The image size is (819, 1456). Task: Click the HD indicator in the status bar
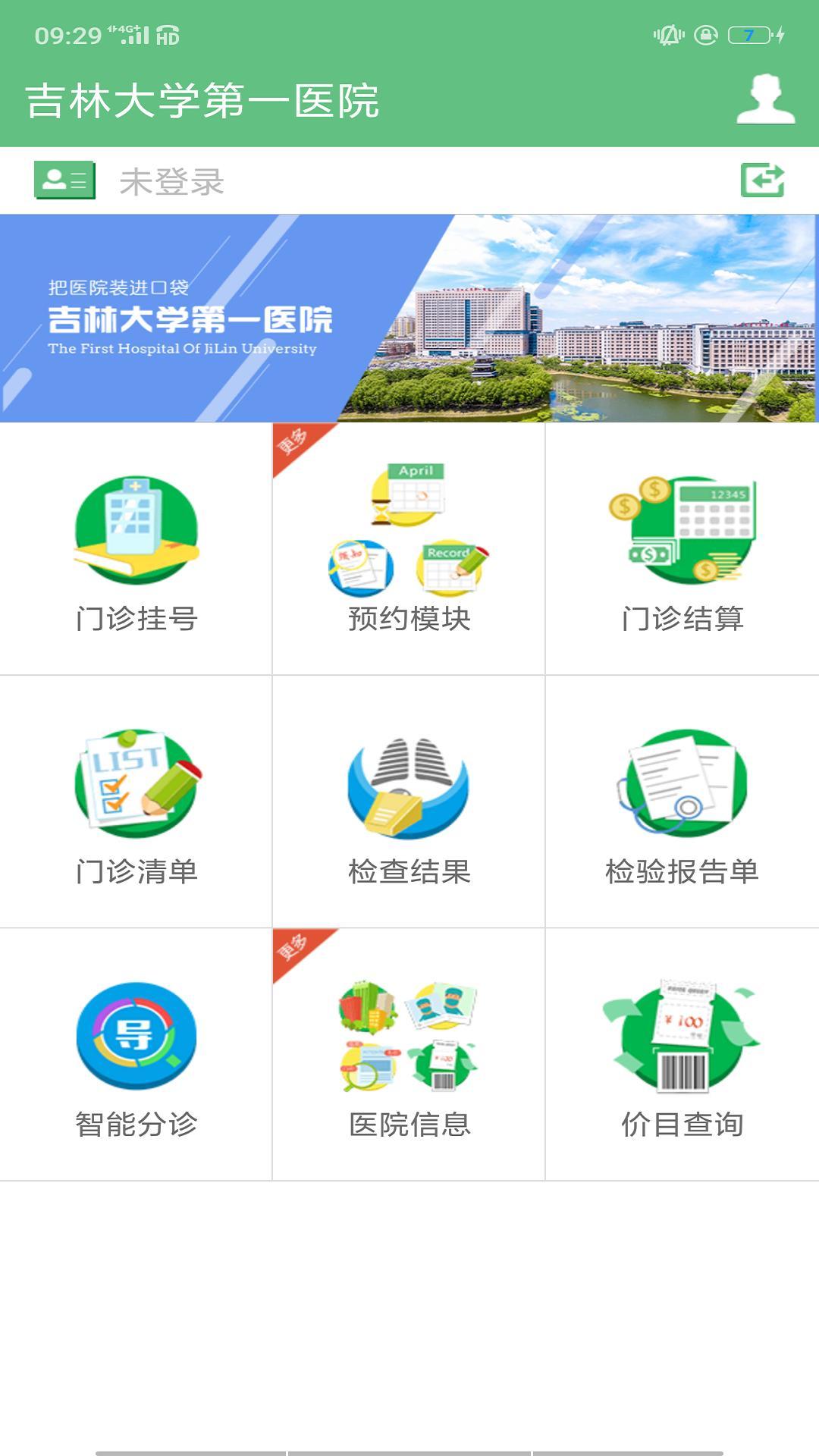coord(168,34)
